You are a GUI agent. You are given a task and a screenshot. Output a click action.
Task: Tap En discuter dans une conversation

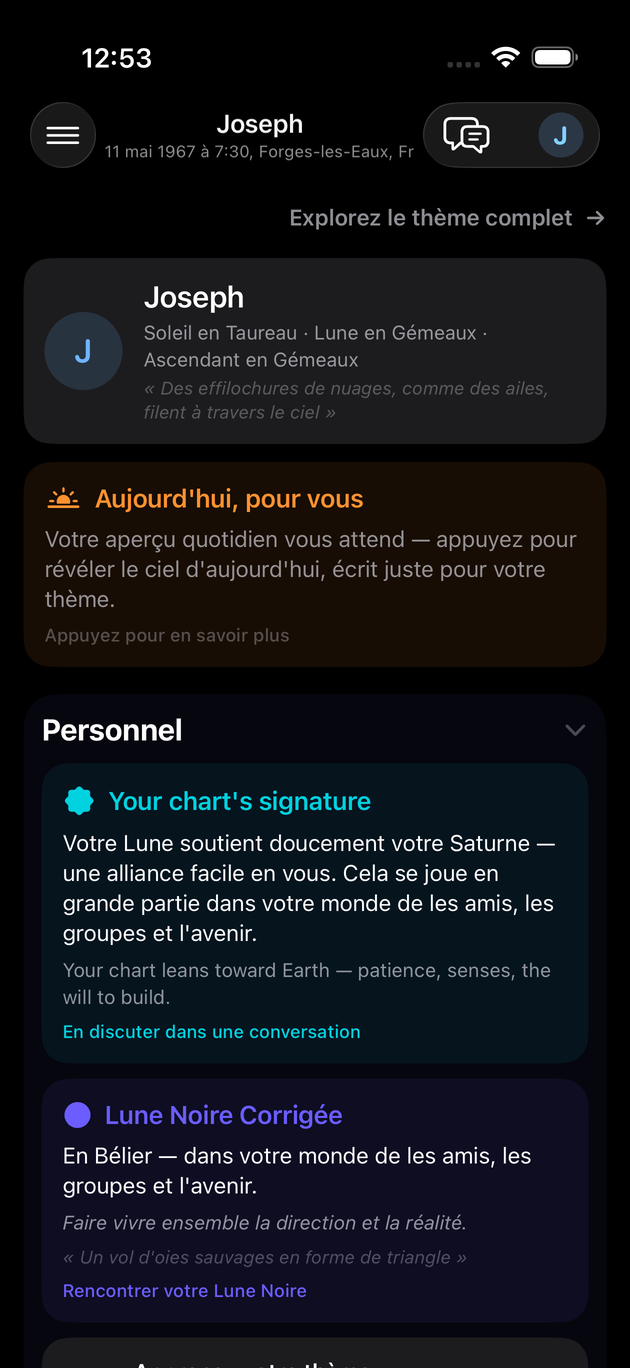point(212,1032)
